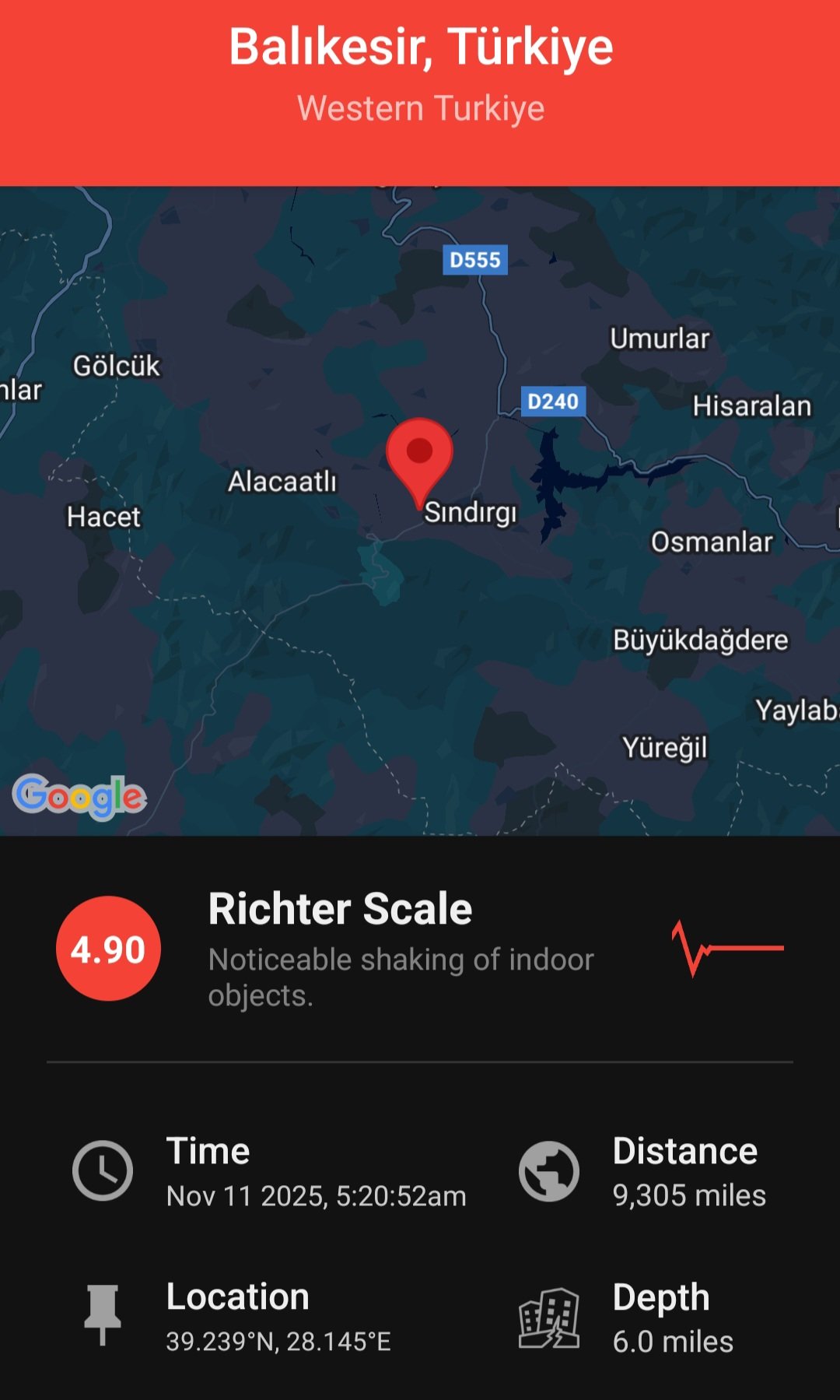Tap the red epicenter marker near Sındırgı

(419, 457)
